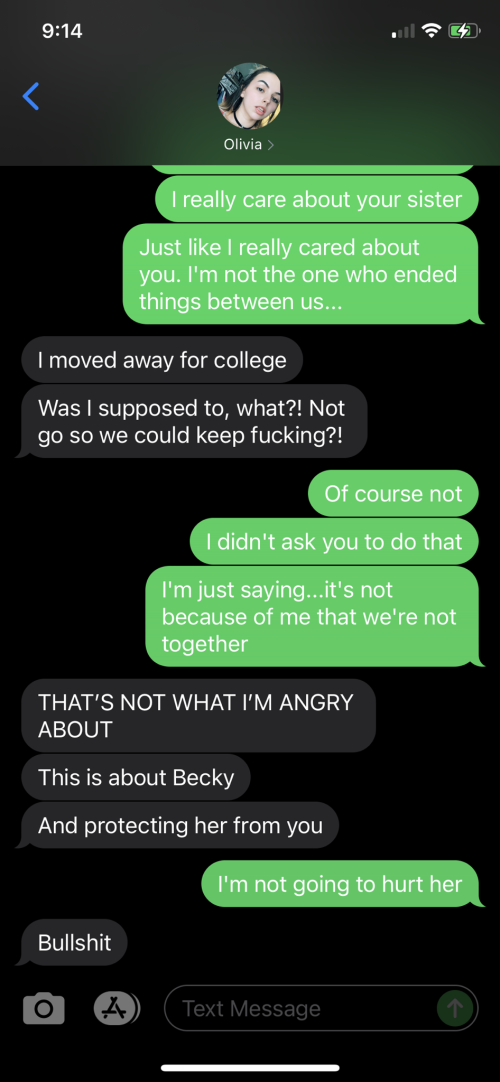The image size is (500, 1082).
Task: Send the message with the arrow button
Action: pyautogui.click(x=455, y=1008)
